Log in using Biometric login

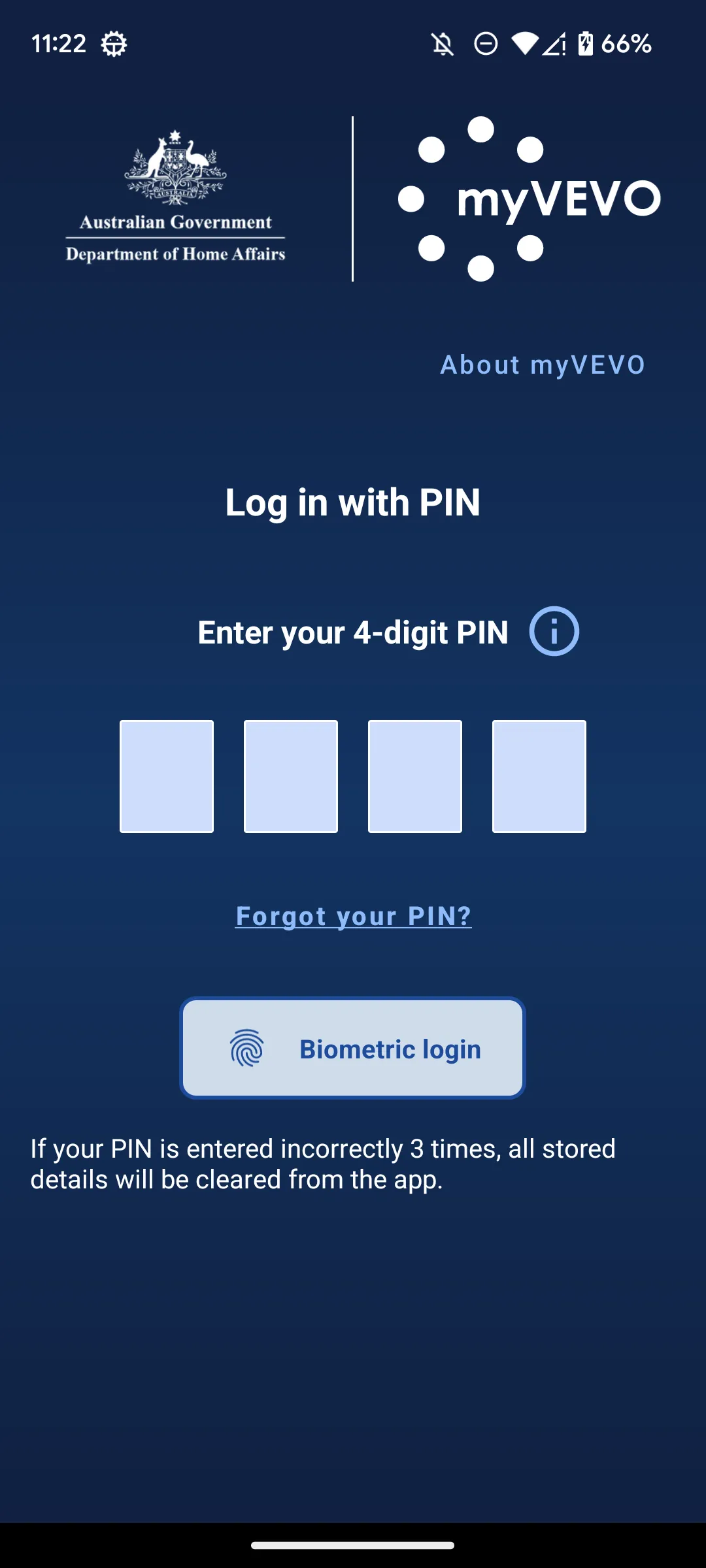point(353,1049)
